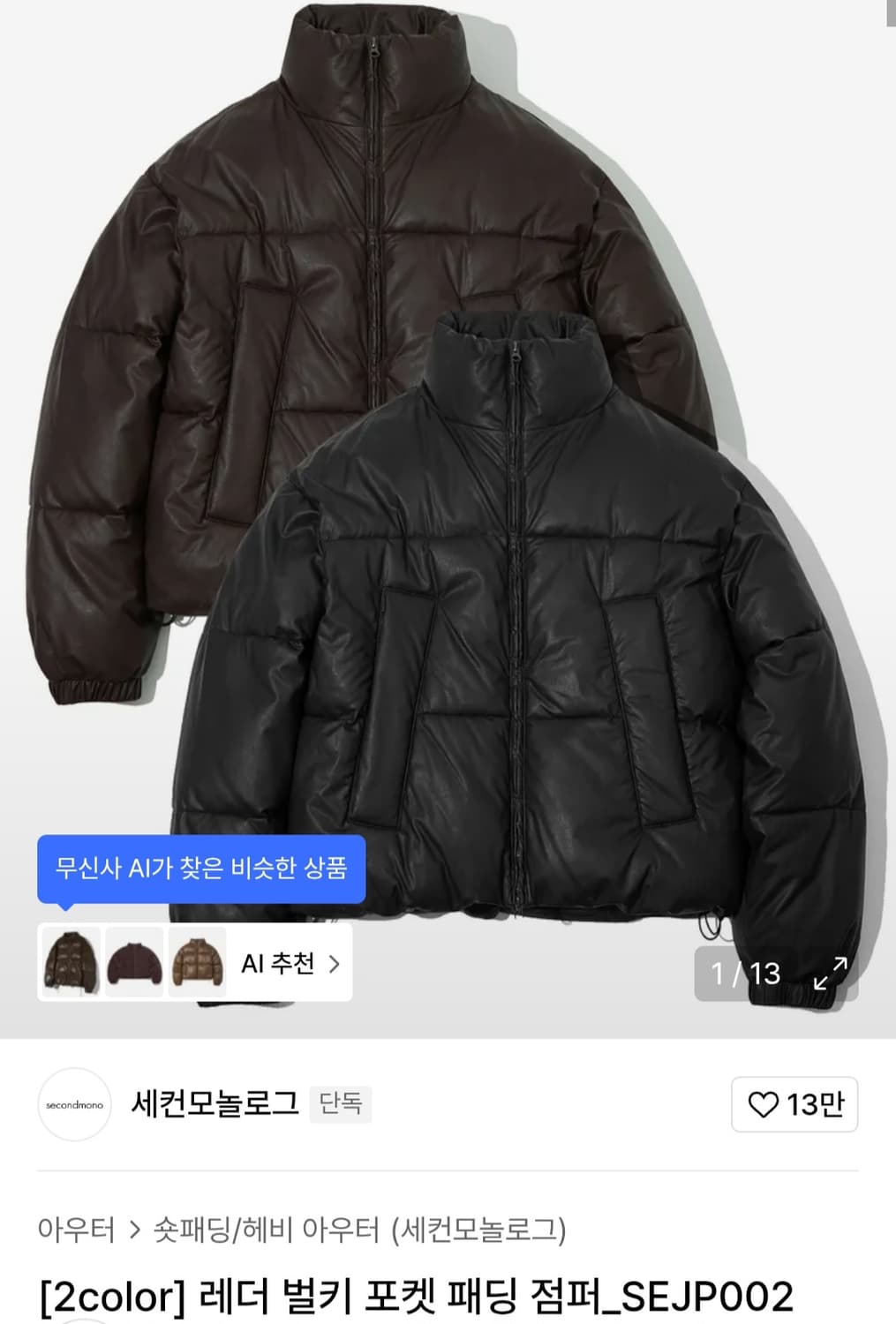
Task: Visit the 세컨모놀로그 brand page
Action: pos(212,1104)
